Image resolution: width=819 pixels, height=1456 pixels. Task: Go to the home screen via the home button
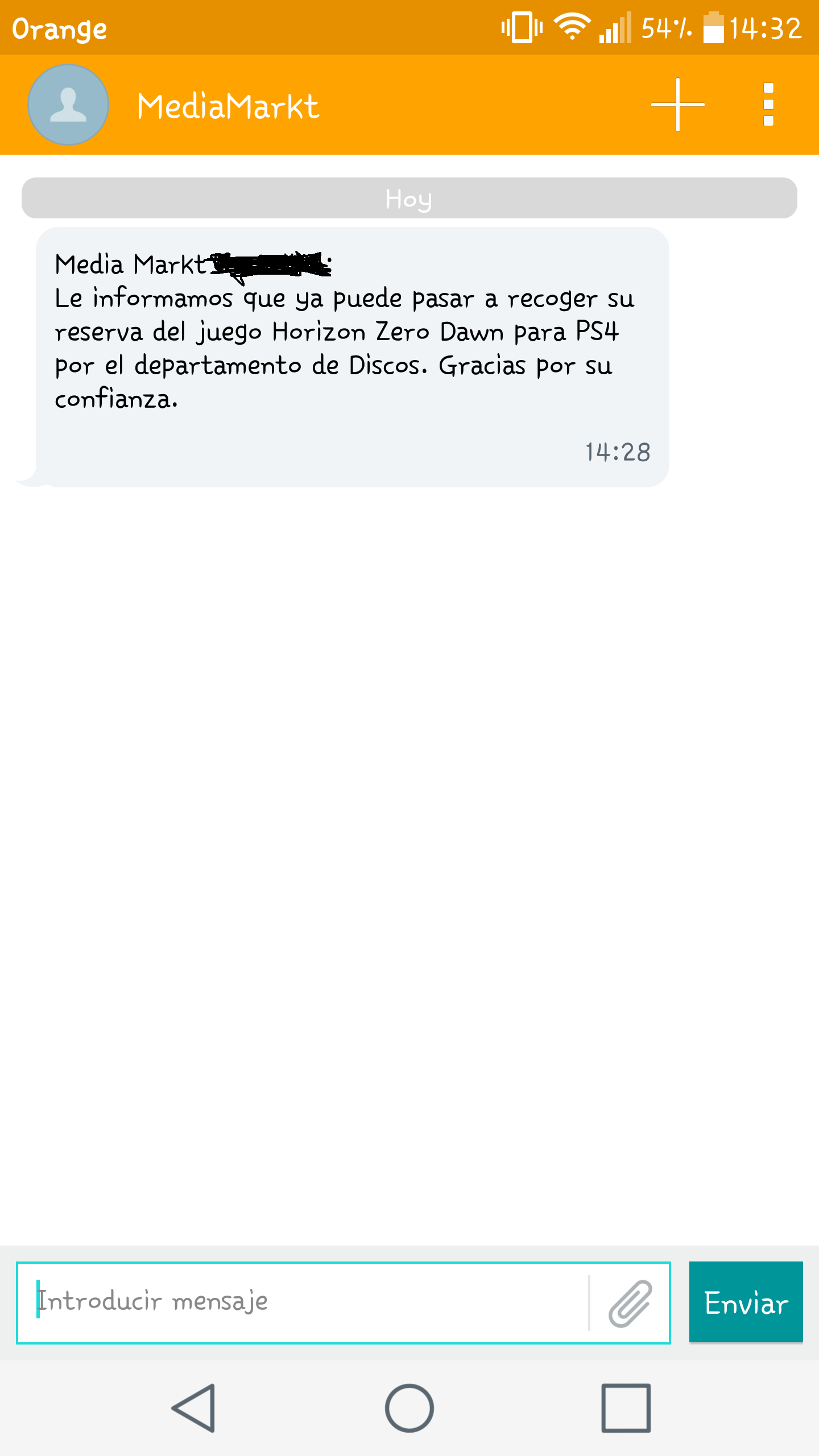point(409,1408)
